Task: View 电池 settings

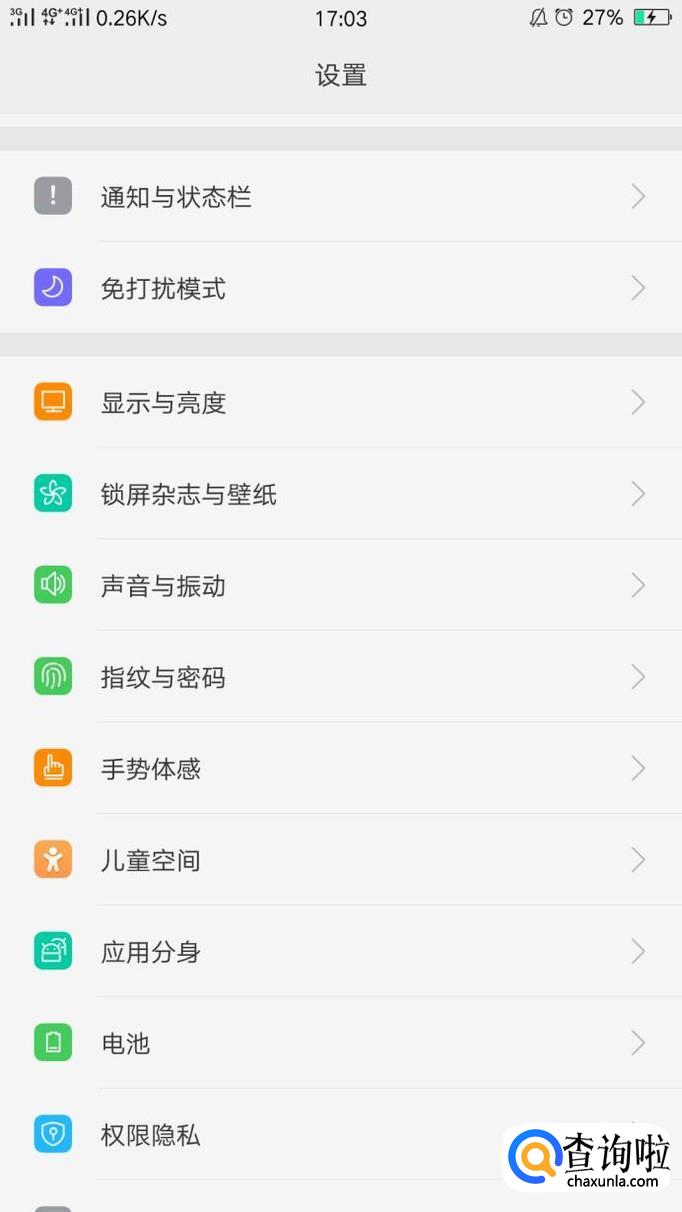Action: 340,1043
